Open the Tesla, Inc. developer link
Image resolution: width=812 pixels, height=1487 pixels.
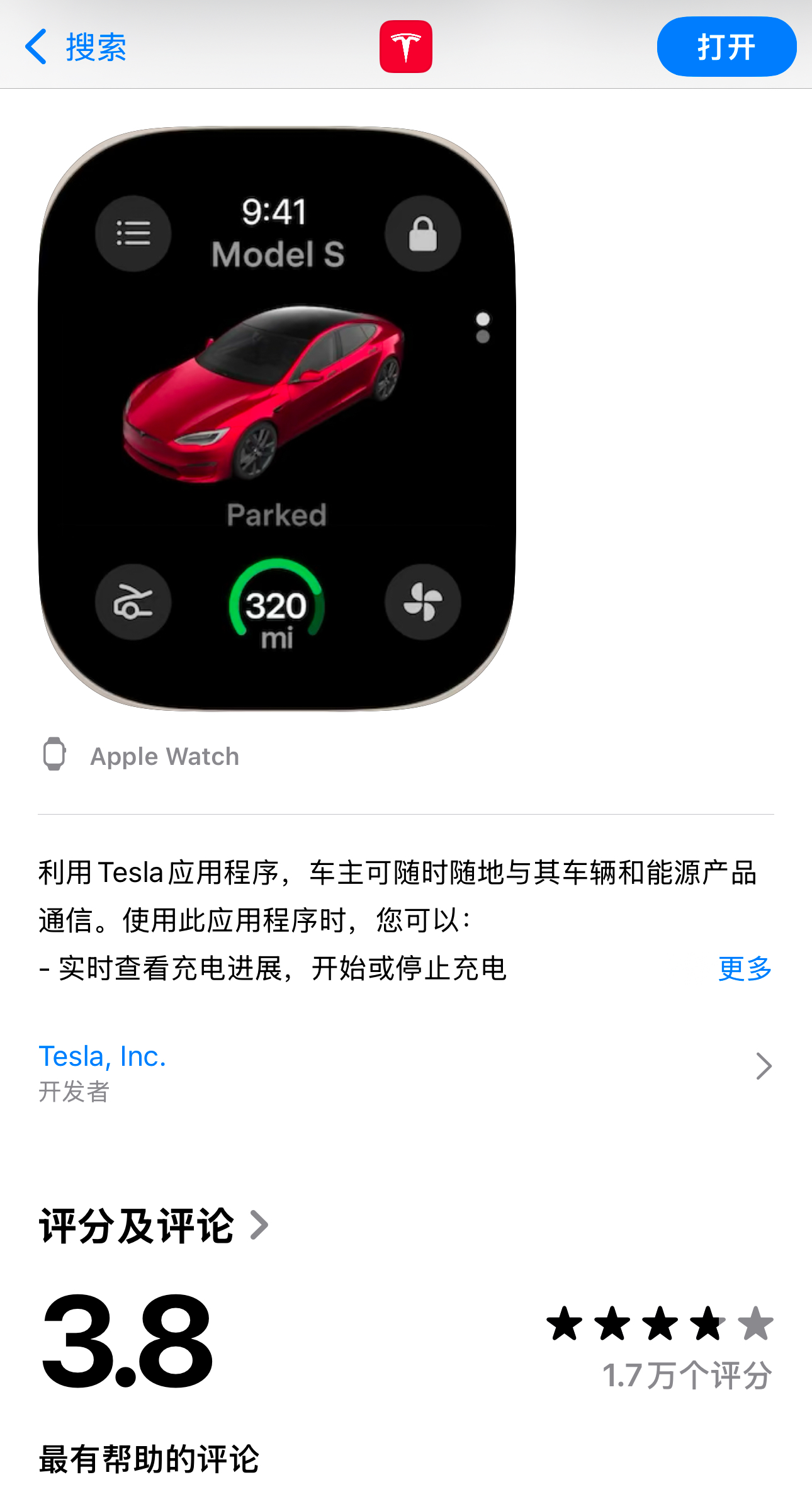coord(102,1056)
